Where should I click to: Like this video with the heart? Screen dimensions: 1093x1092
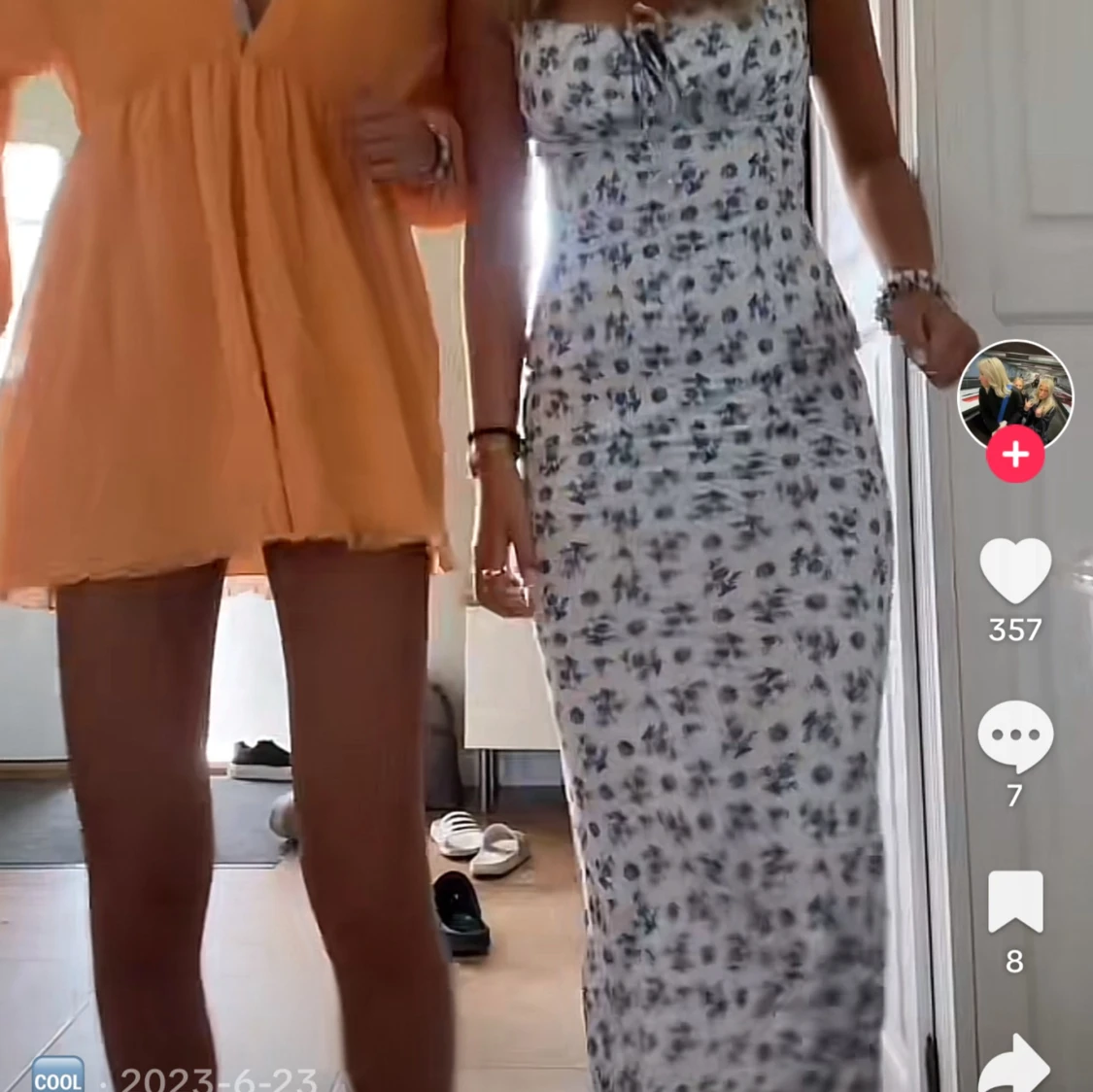point(1015,570)
